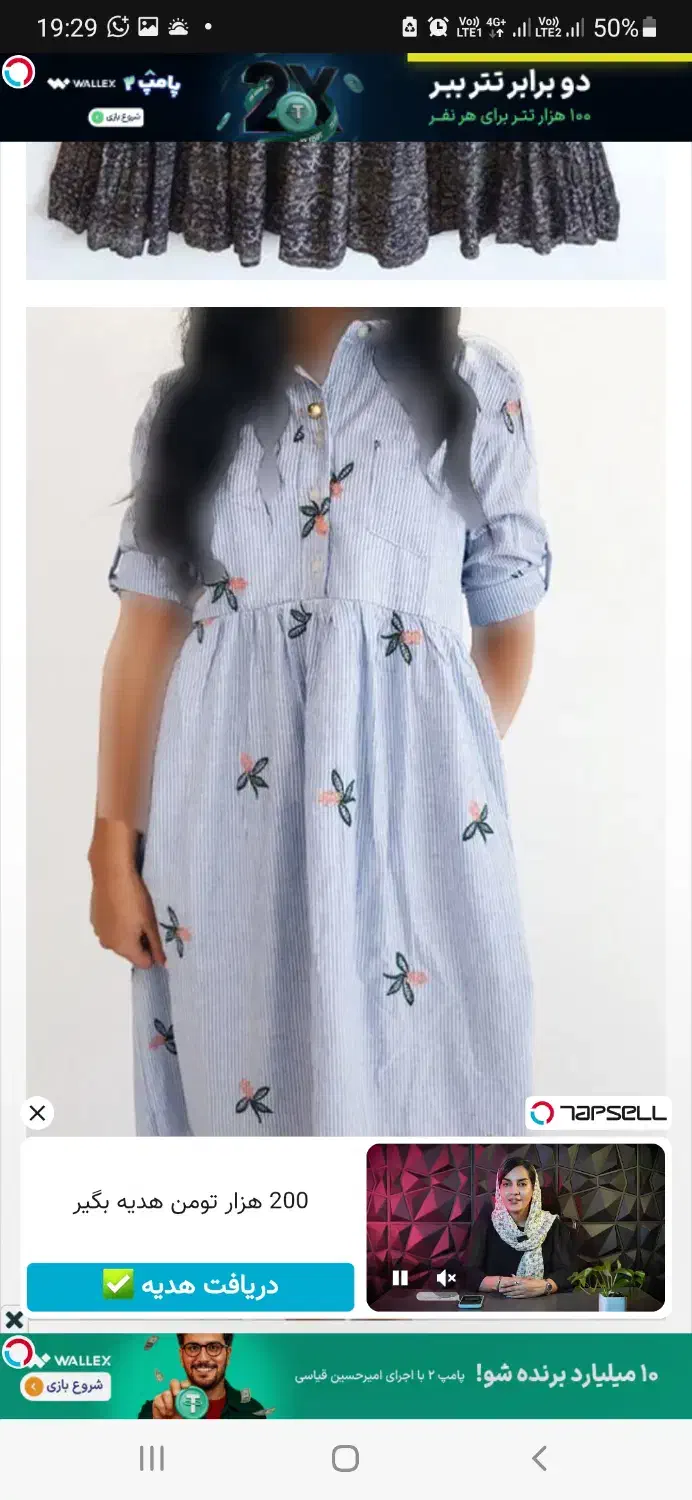Tap دریافت هدیه to claim gift

pos(190,1286)
